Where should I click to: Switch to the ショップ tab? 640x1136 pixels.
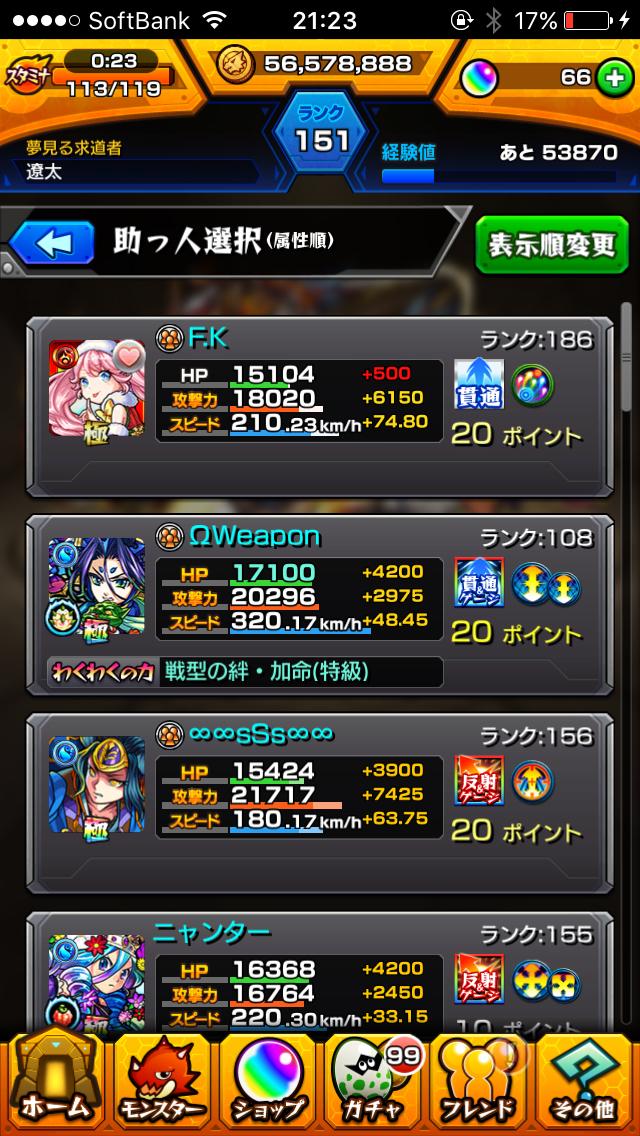click(267, 1083)
